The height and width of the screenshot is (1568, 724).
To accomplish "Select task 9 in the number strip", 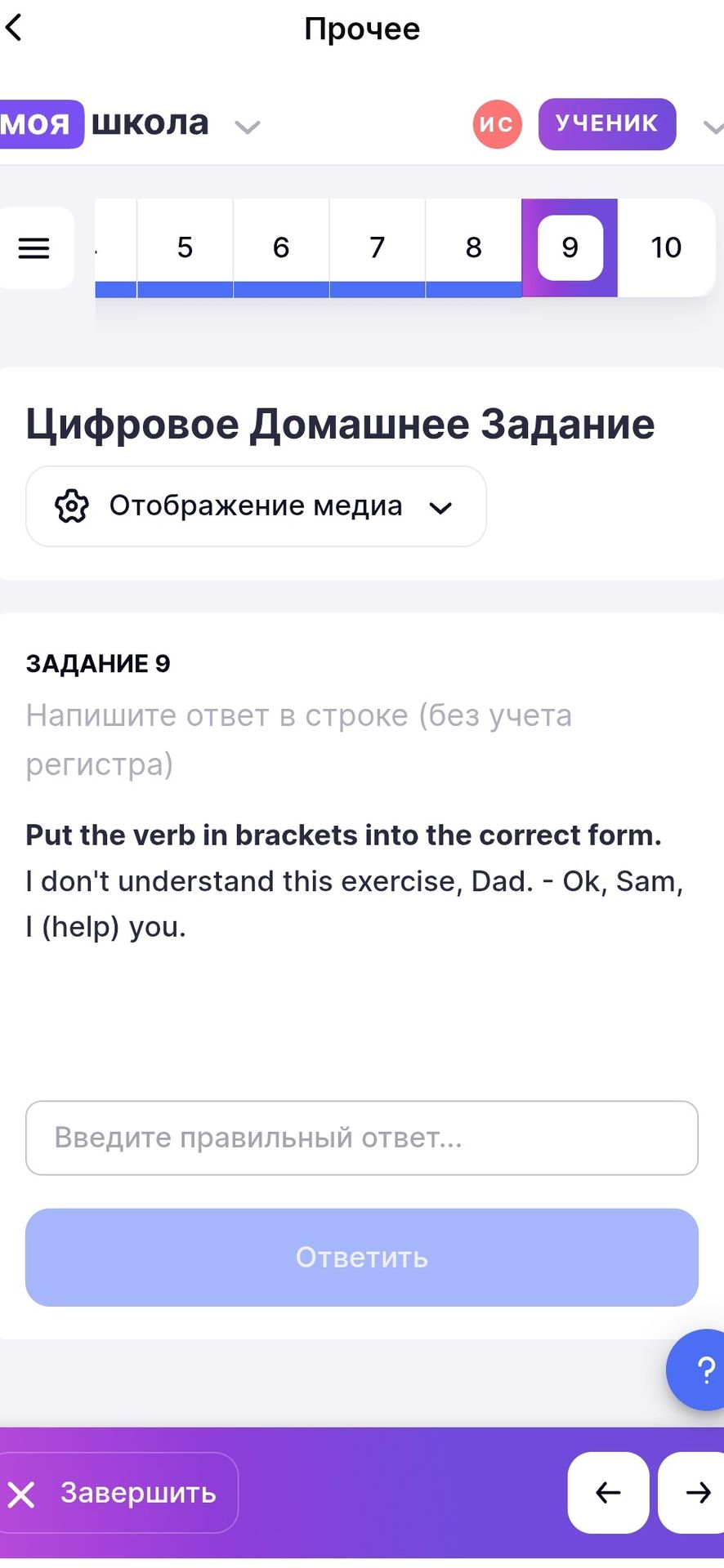I will tap(570, 247).
